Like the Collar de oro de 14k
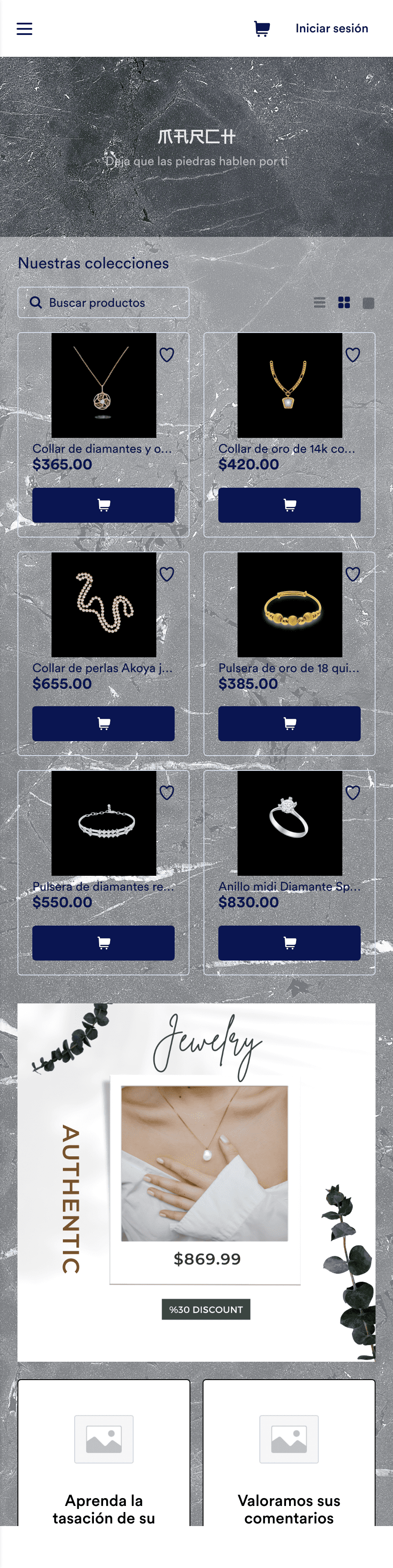The height and width of the screenshot is (1568, 393). click(353, 354)
